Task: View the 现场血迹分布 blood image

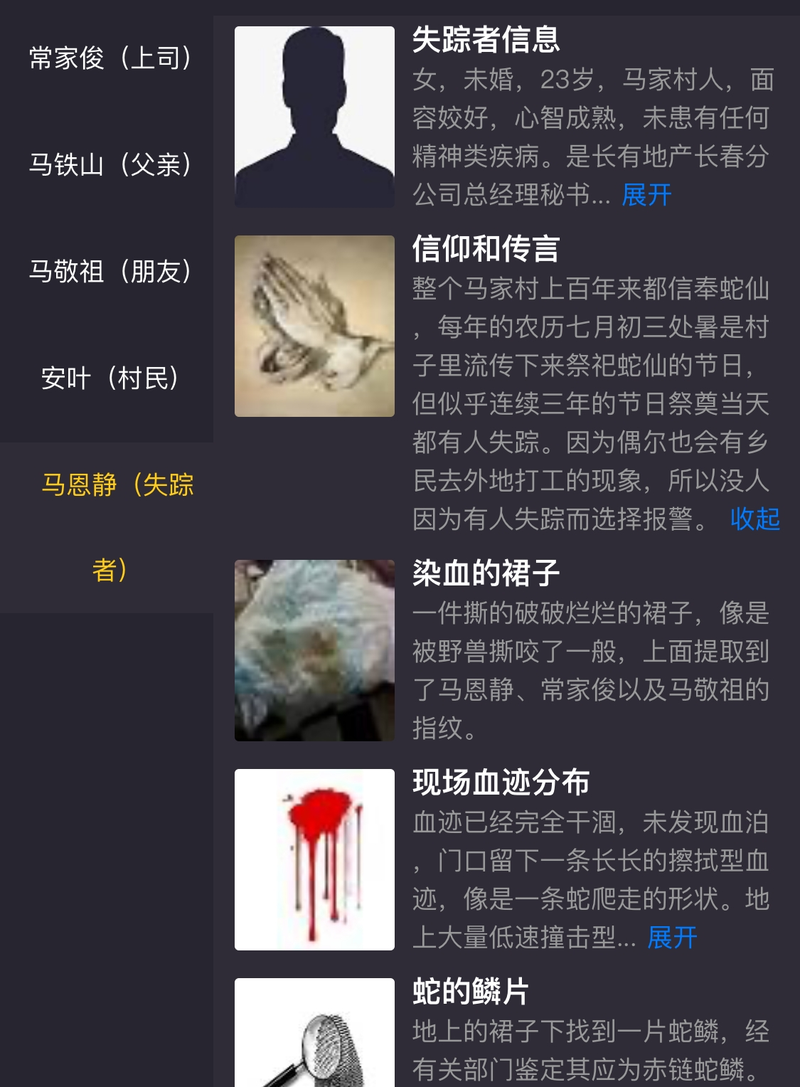Action: coord(314,859)
